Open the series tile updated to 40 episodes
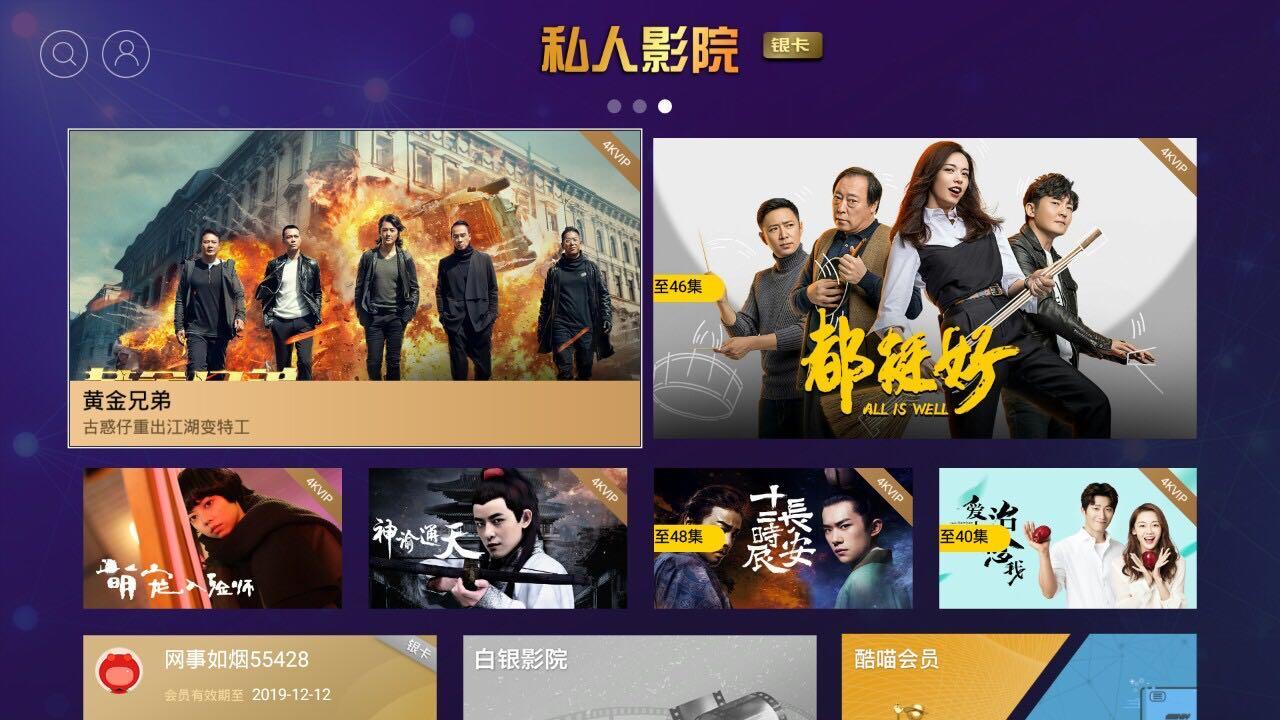The width and height of the screenshot is (1280, 720). pos(1067,538)
